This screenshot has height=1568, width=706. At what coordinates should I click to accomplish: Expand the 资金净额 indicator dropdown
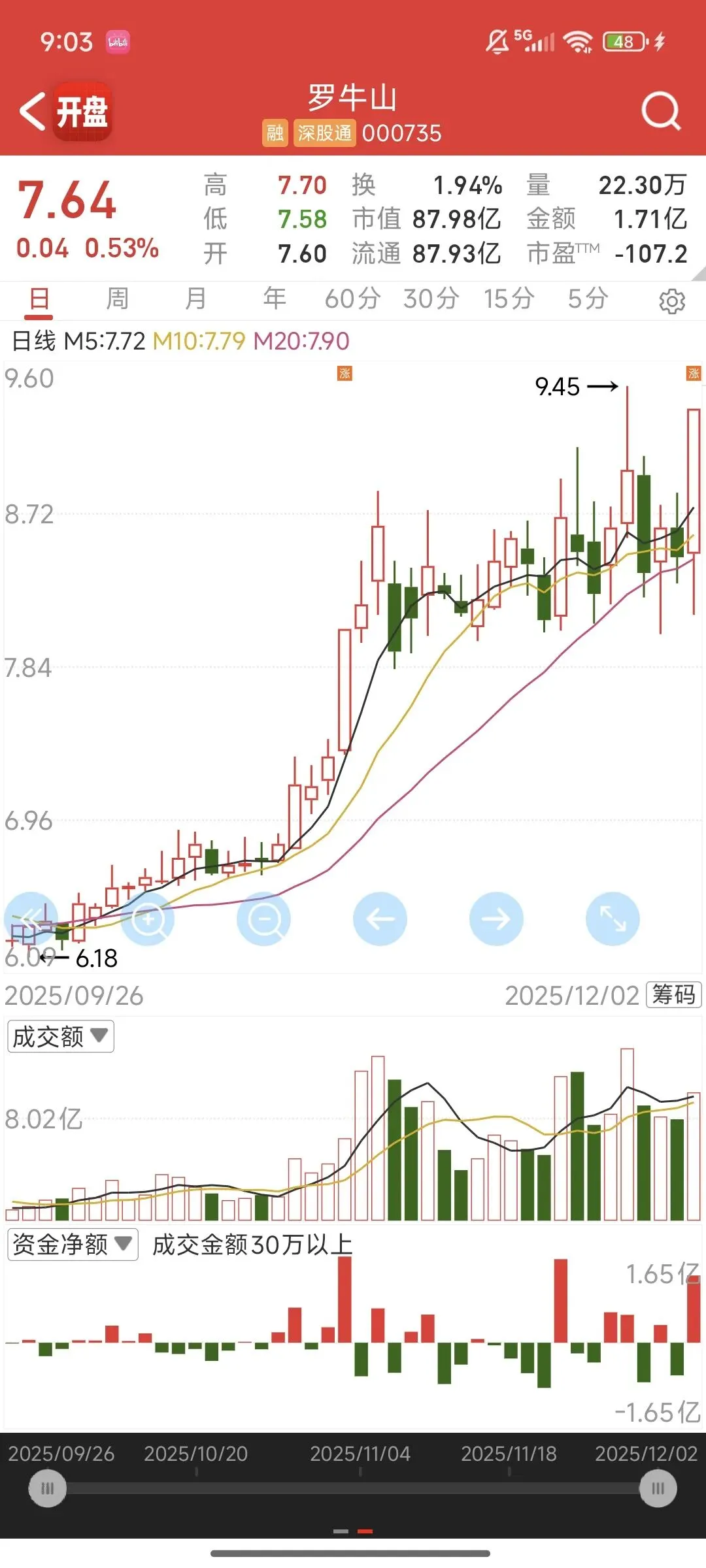tap(73, 1245)
